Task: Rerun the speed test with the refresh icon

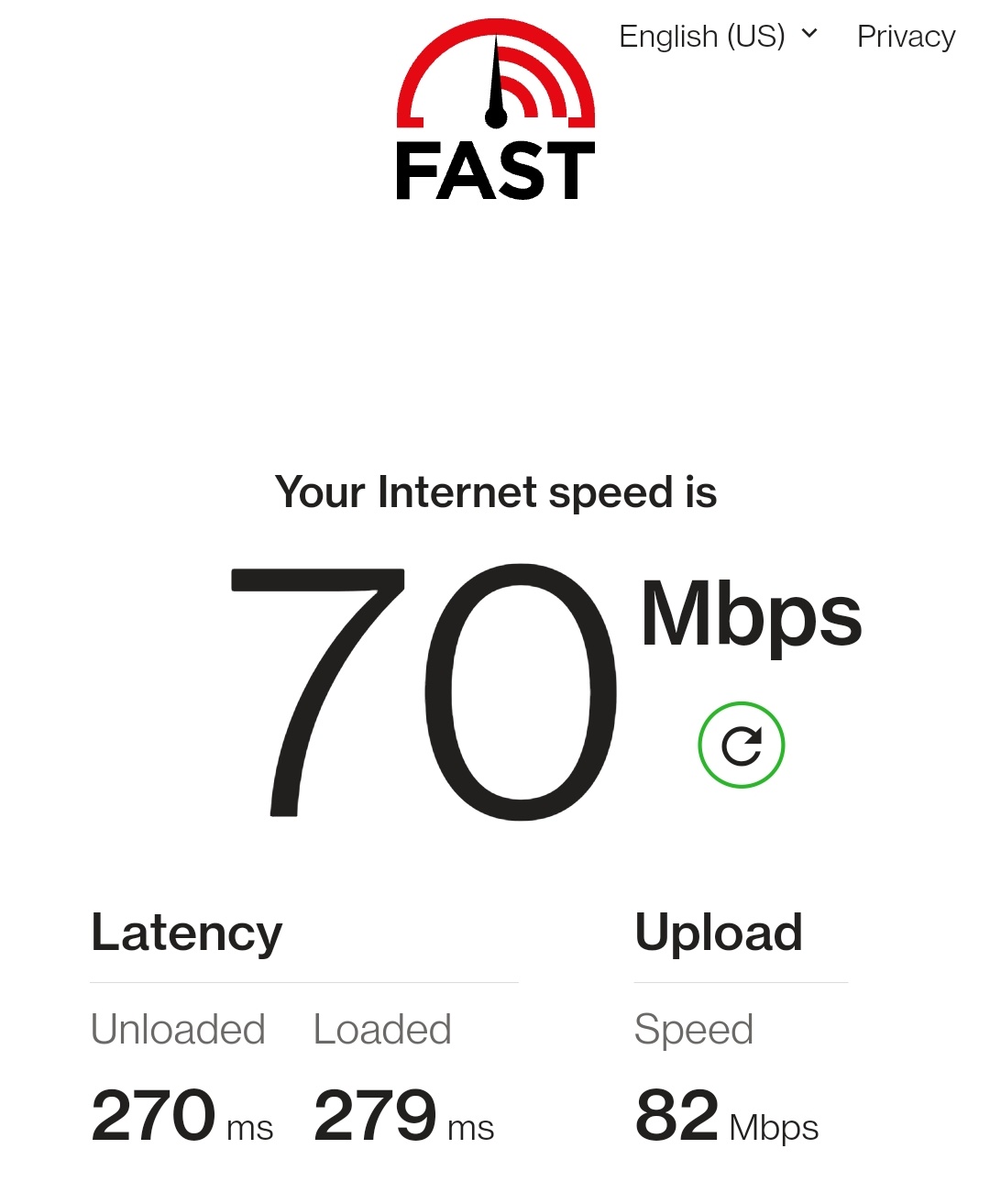Action: point(741,745)
